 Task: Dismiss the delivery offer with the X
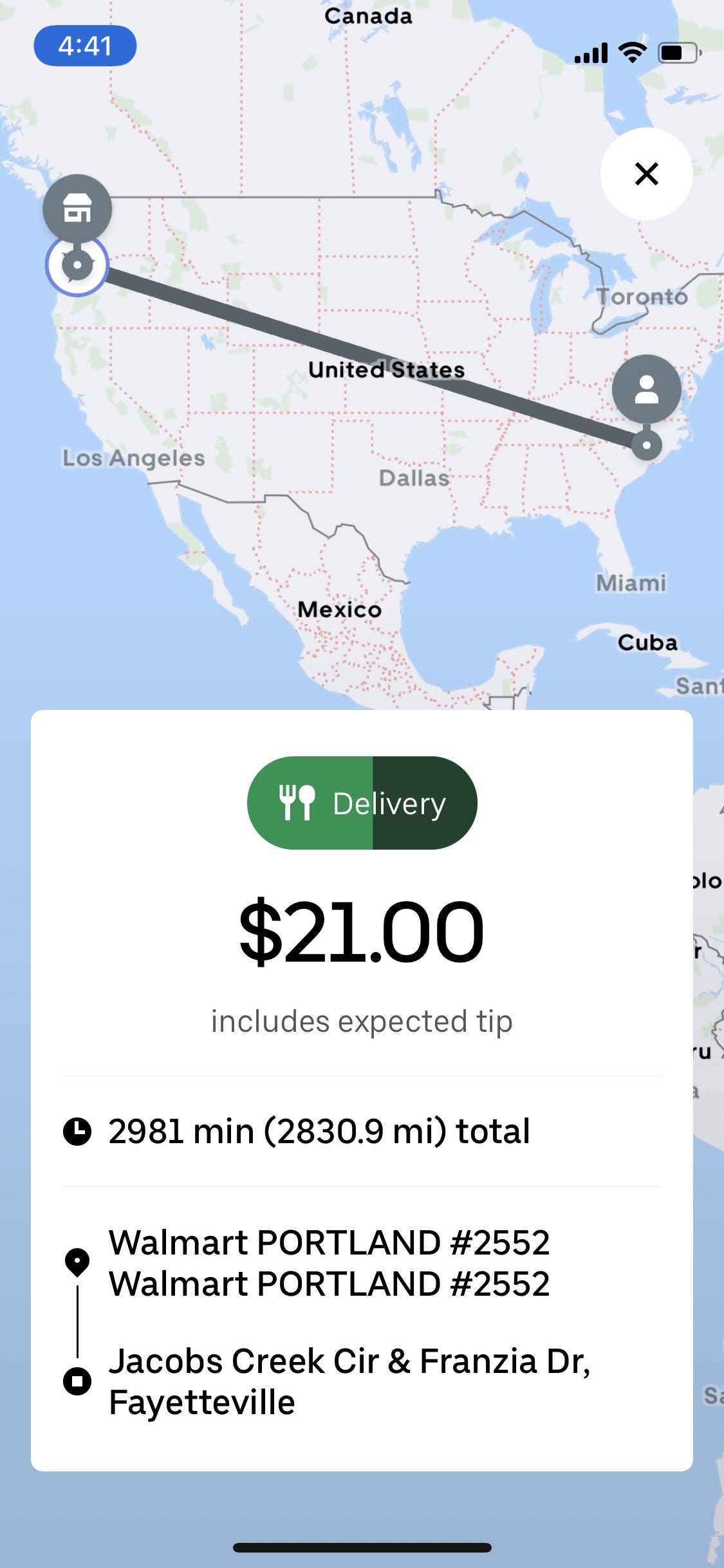point(646,174)
